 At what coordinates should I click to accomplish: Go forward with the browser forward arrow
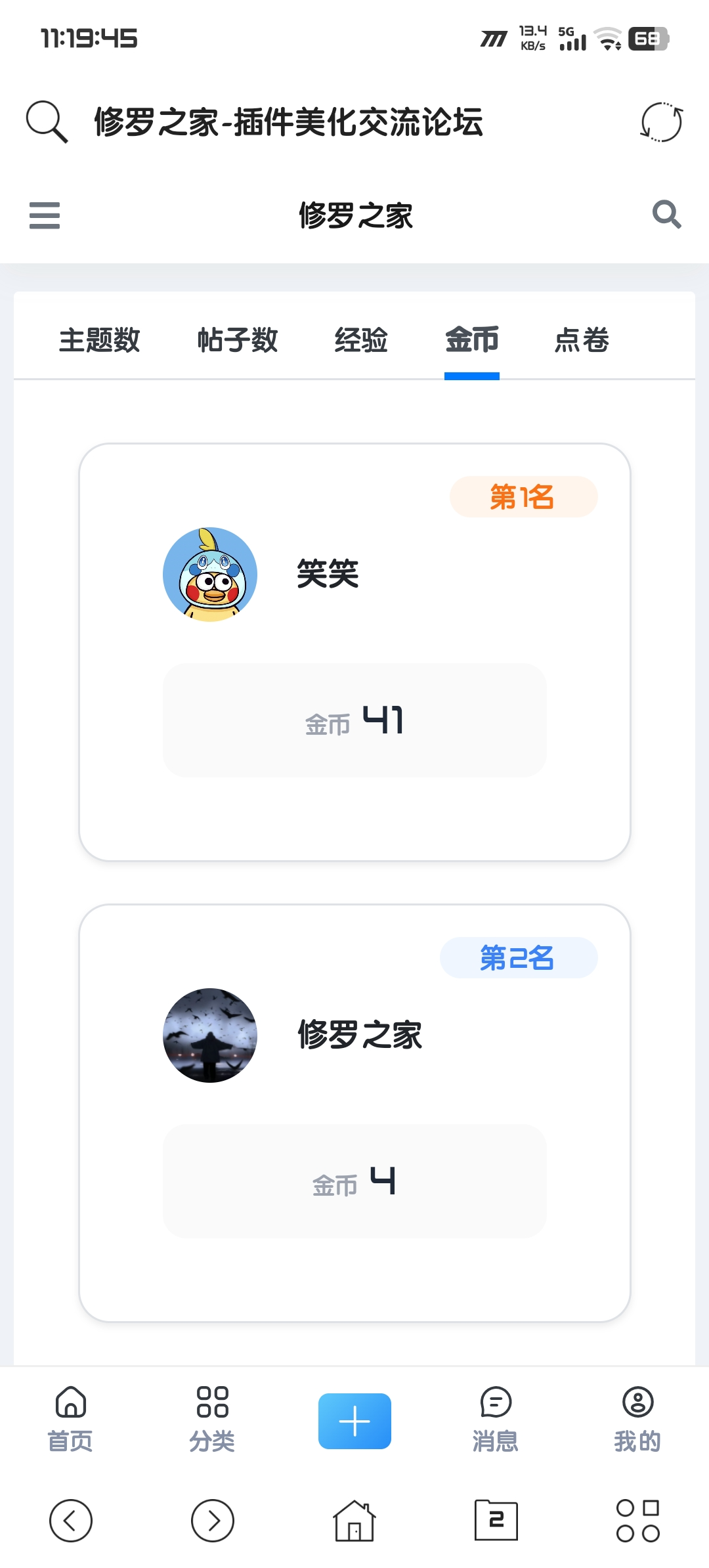(x=213, y=1521)
